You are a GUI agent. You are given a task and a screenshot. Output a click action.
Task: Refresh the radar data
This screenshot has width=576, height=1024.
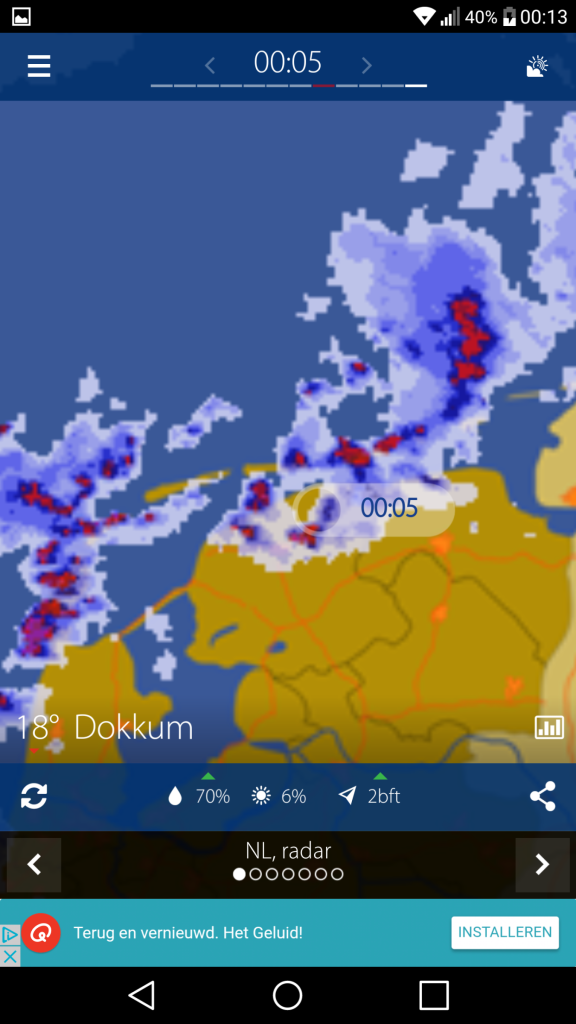point(34,796)
